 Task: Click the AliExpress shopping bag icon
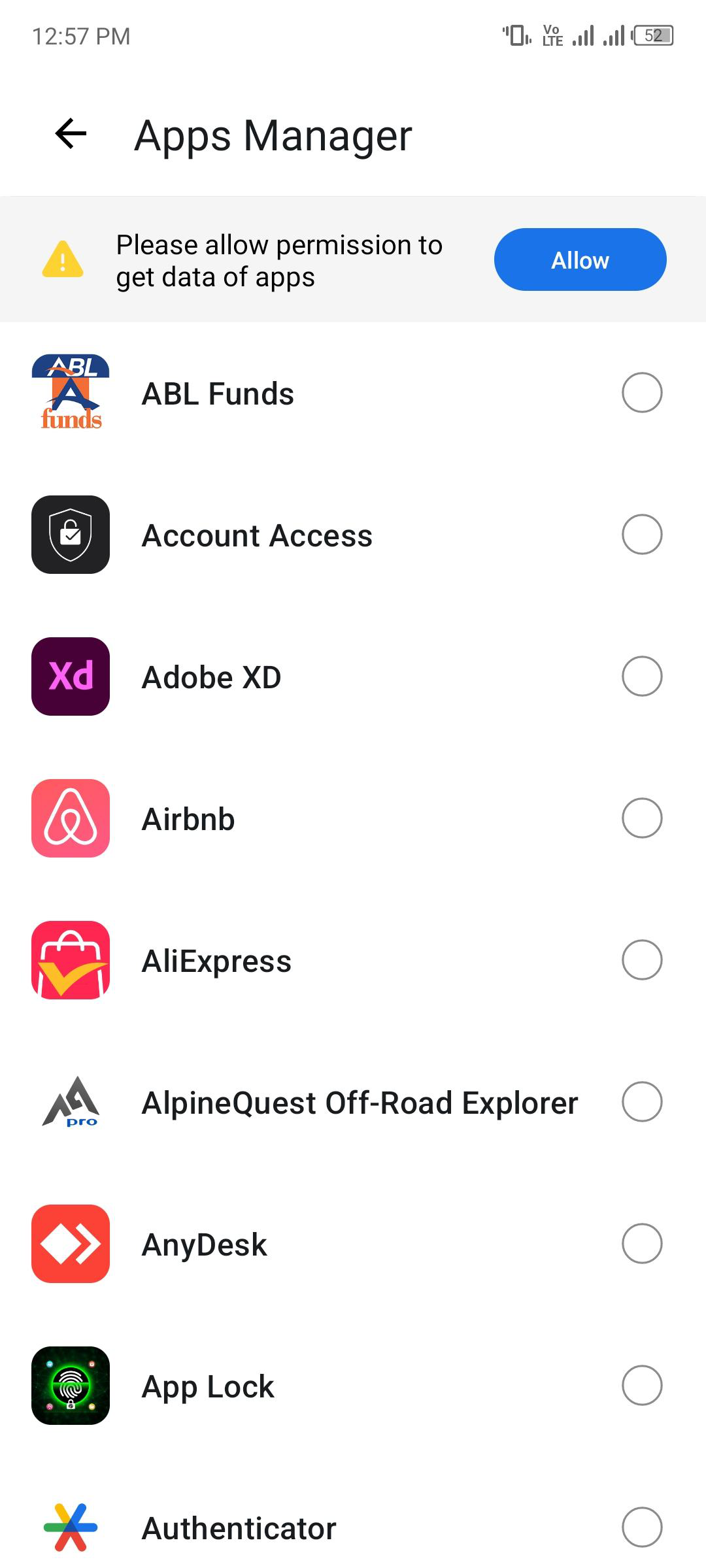tap(70, 960)
